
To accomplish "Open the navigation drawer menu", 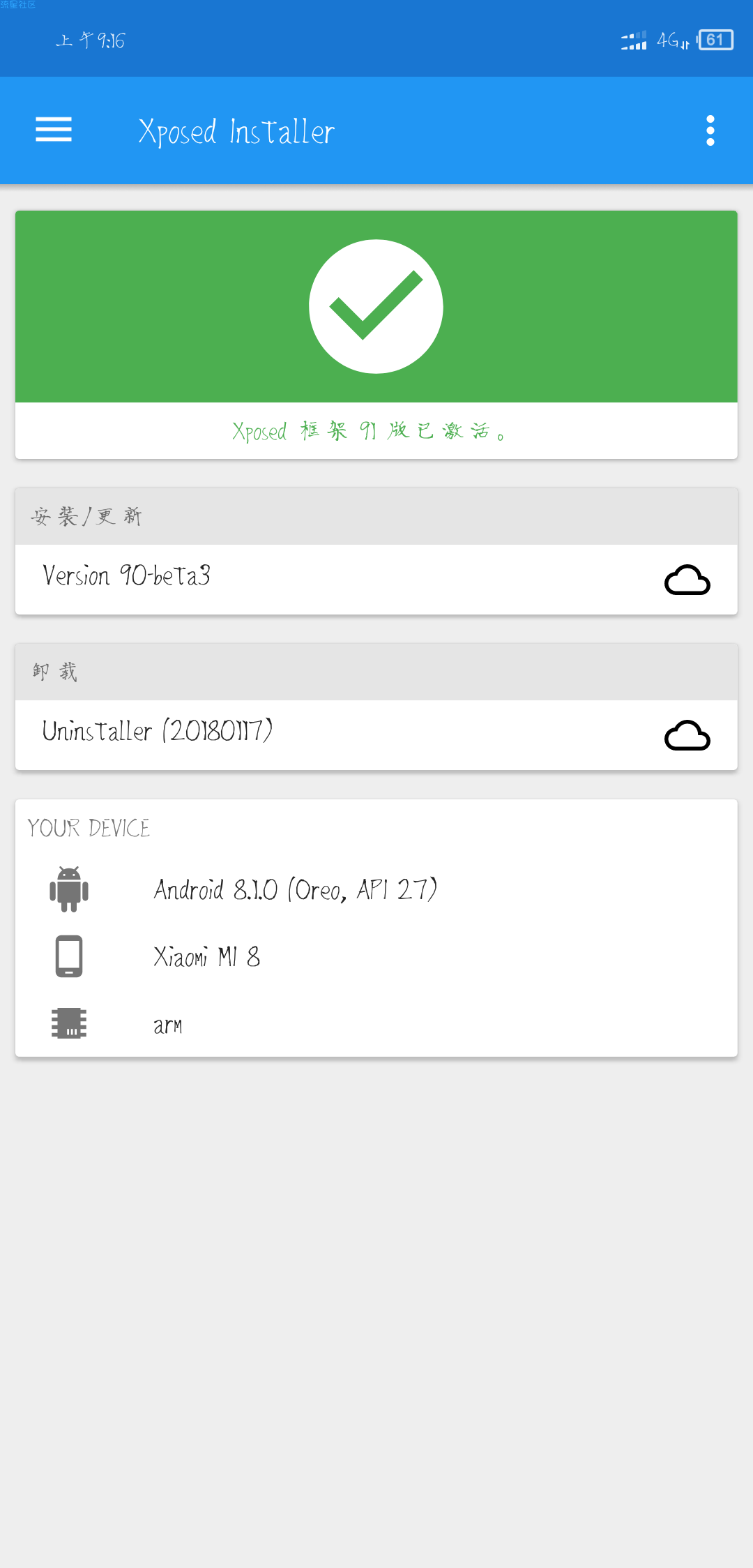I will tap(54, 130).
